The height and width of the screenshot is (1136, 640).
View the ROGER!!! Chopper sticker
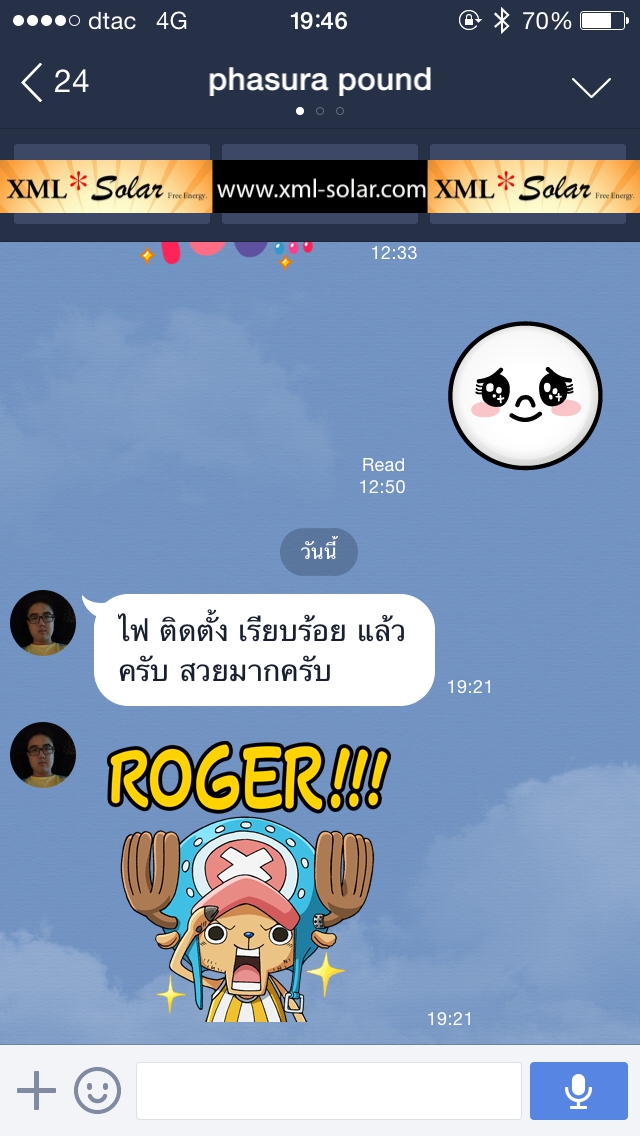tap(248, 880)
